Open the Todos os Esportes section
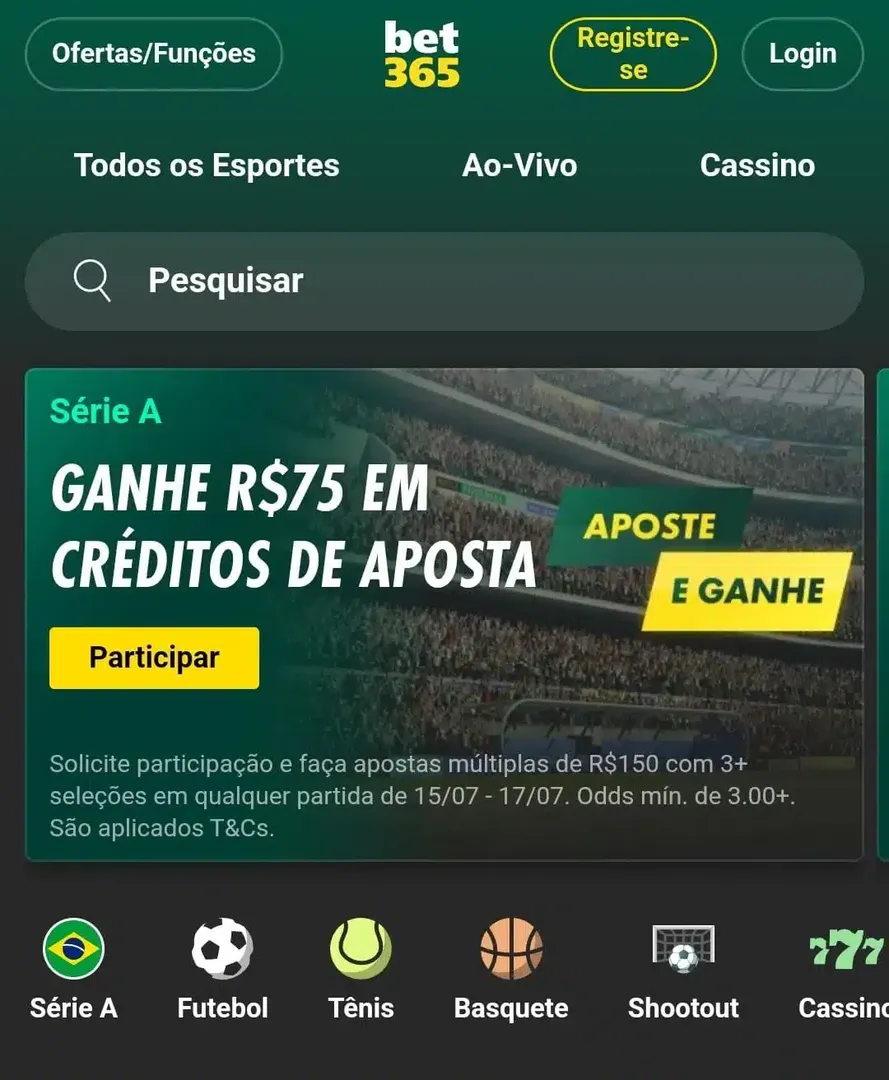The image size is (889, 1080). coord(206,165)
